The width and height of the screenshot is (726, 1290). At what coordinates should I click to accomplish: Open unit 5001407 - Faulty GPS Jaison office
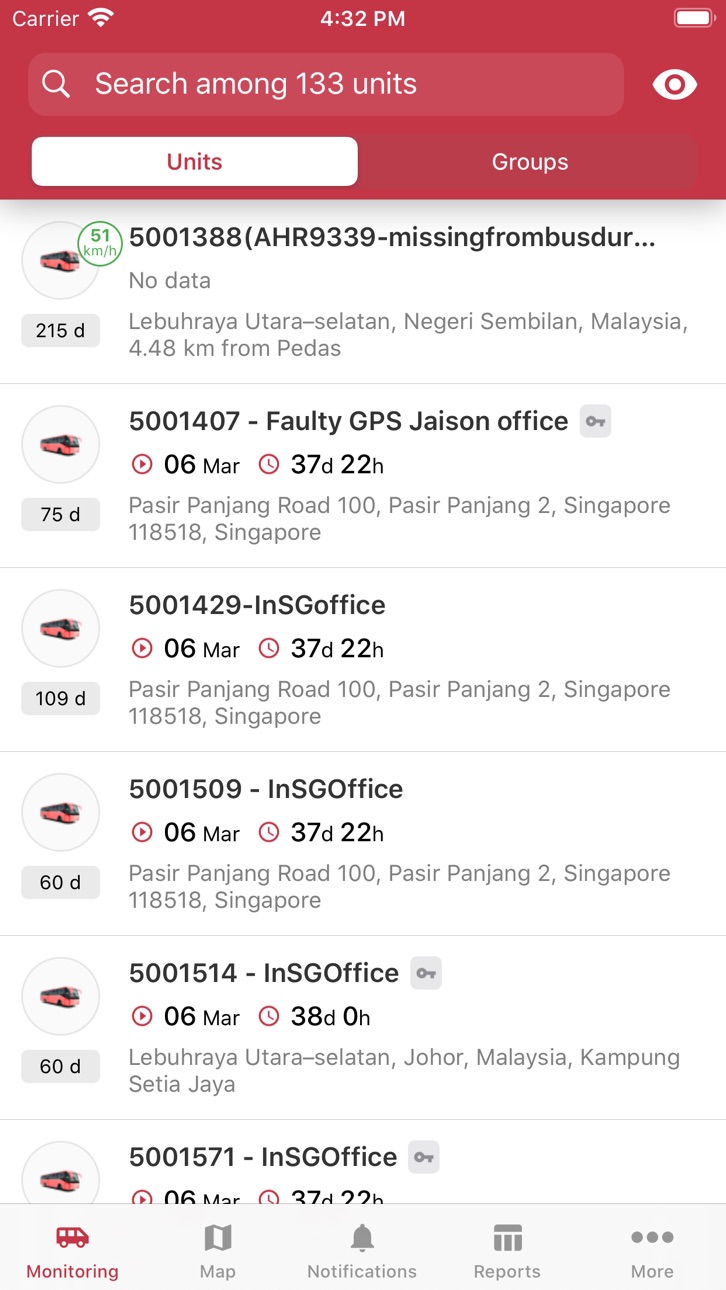click(363, 476)
